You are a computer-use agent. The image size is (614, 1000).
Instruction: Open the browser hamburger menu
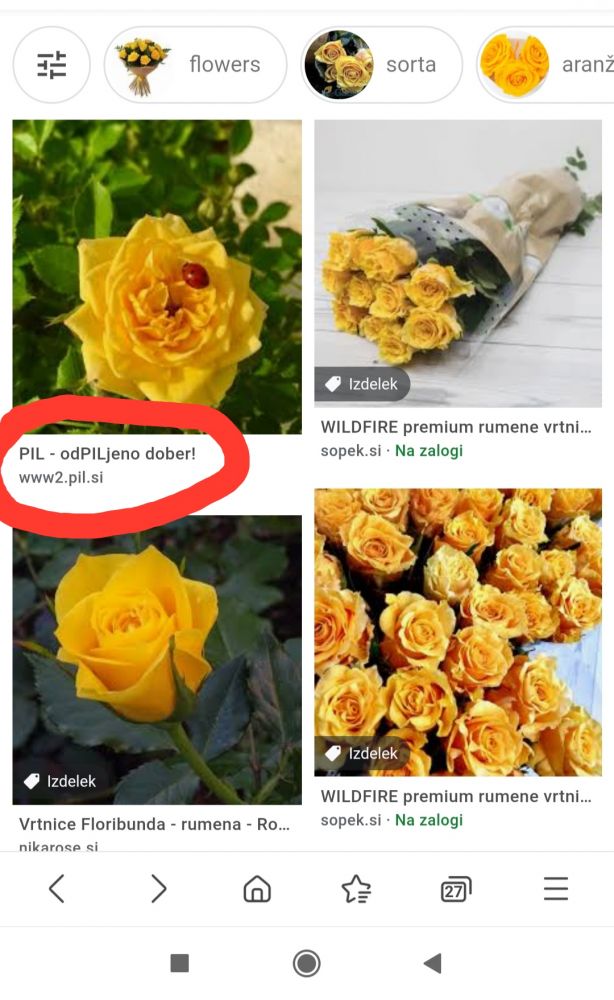(555, 888)
